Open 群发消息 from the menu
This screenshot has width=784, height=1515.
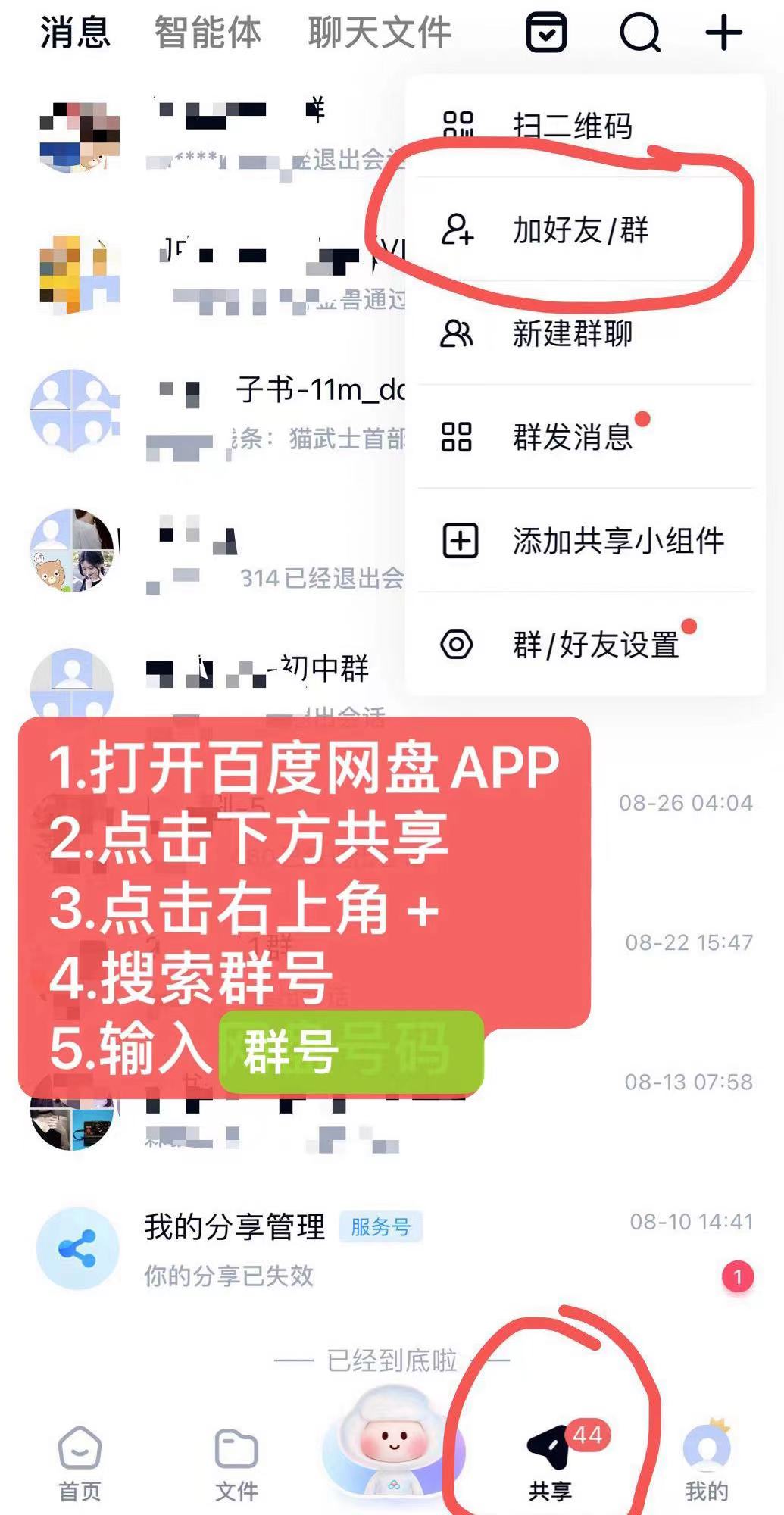pos(572,437)
